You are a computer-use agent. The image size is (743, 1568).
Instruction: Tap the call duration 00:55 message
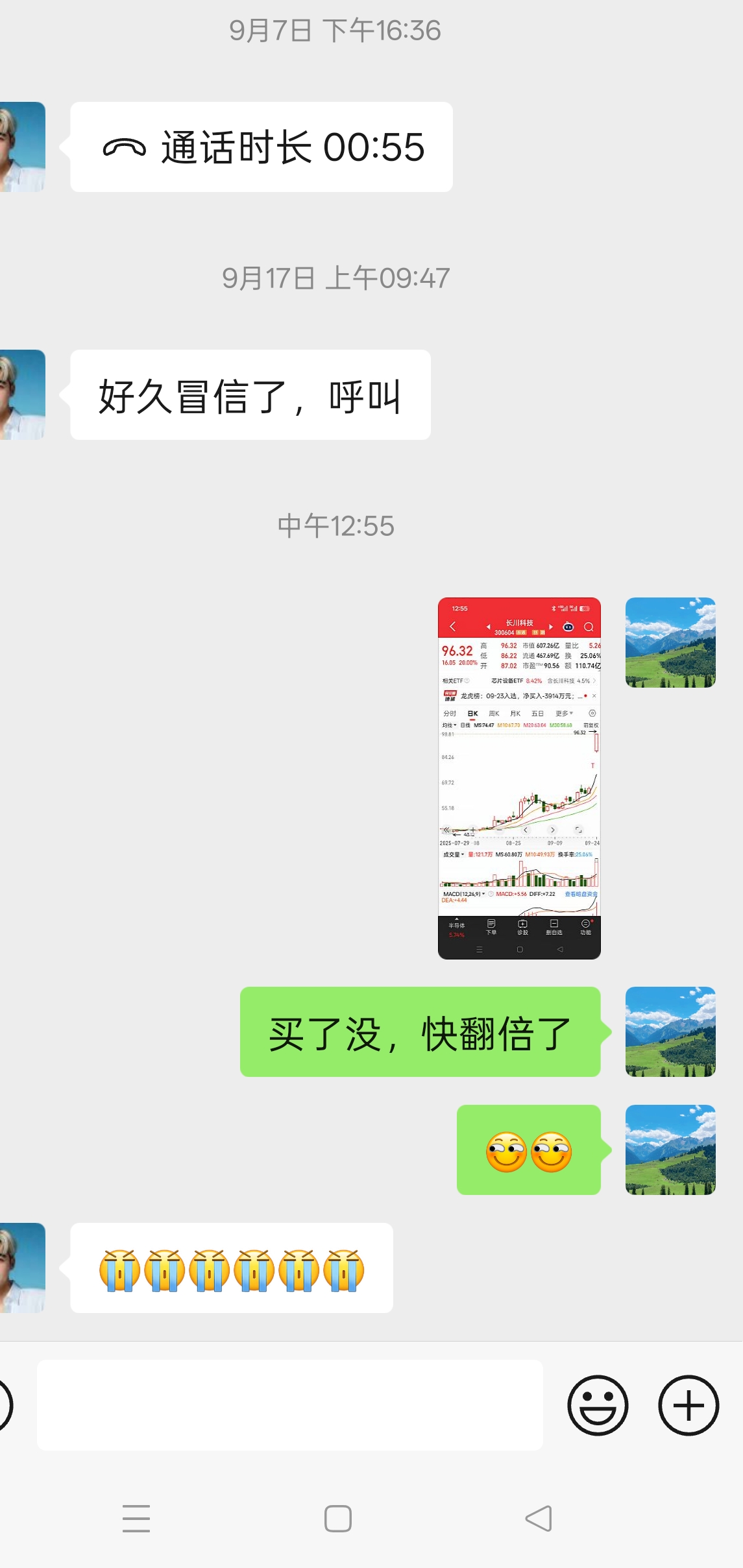coord(261,147)
